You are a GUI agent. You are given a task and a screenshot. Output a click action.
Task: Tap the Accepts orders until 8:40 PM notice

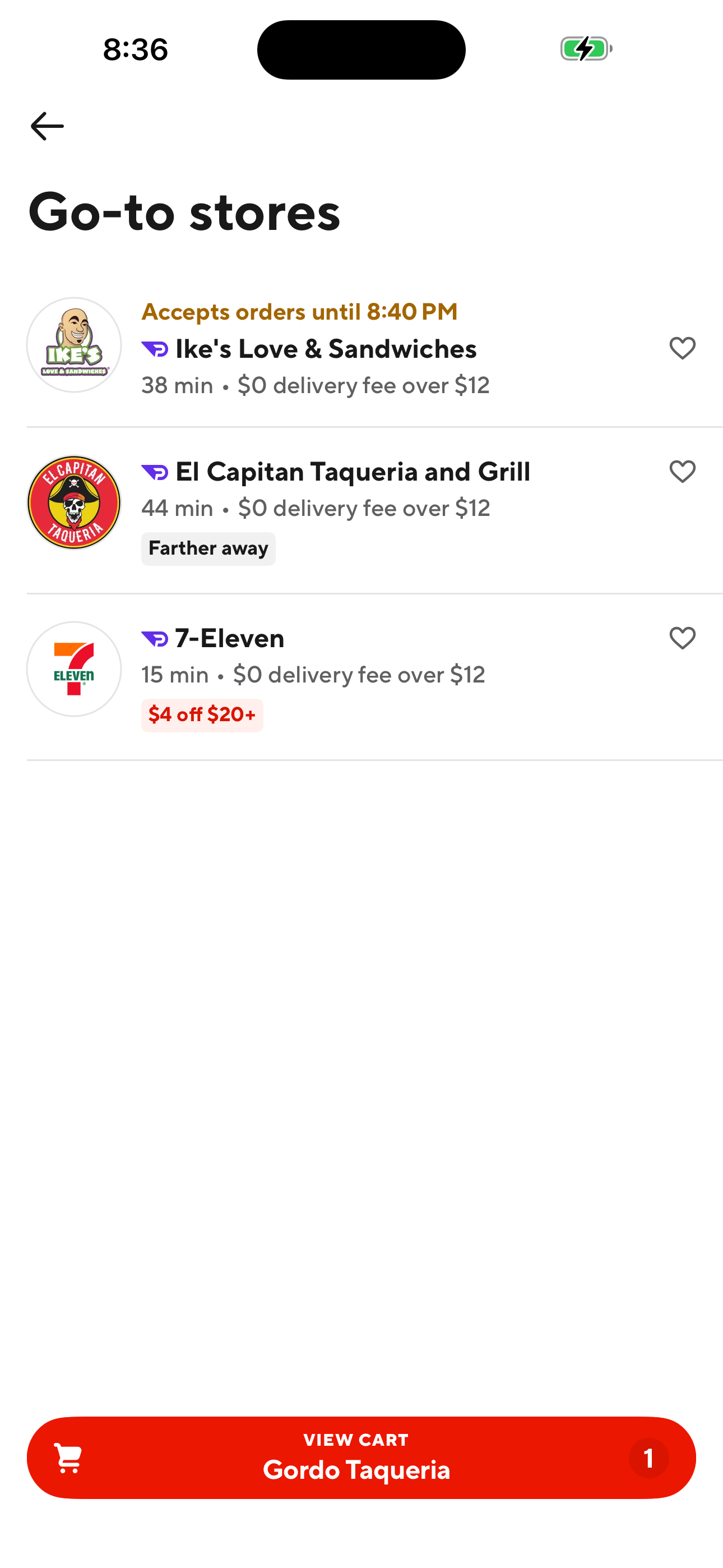[298, 312]
